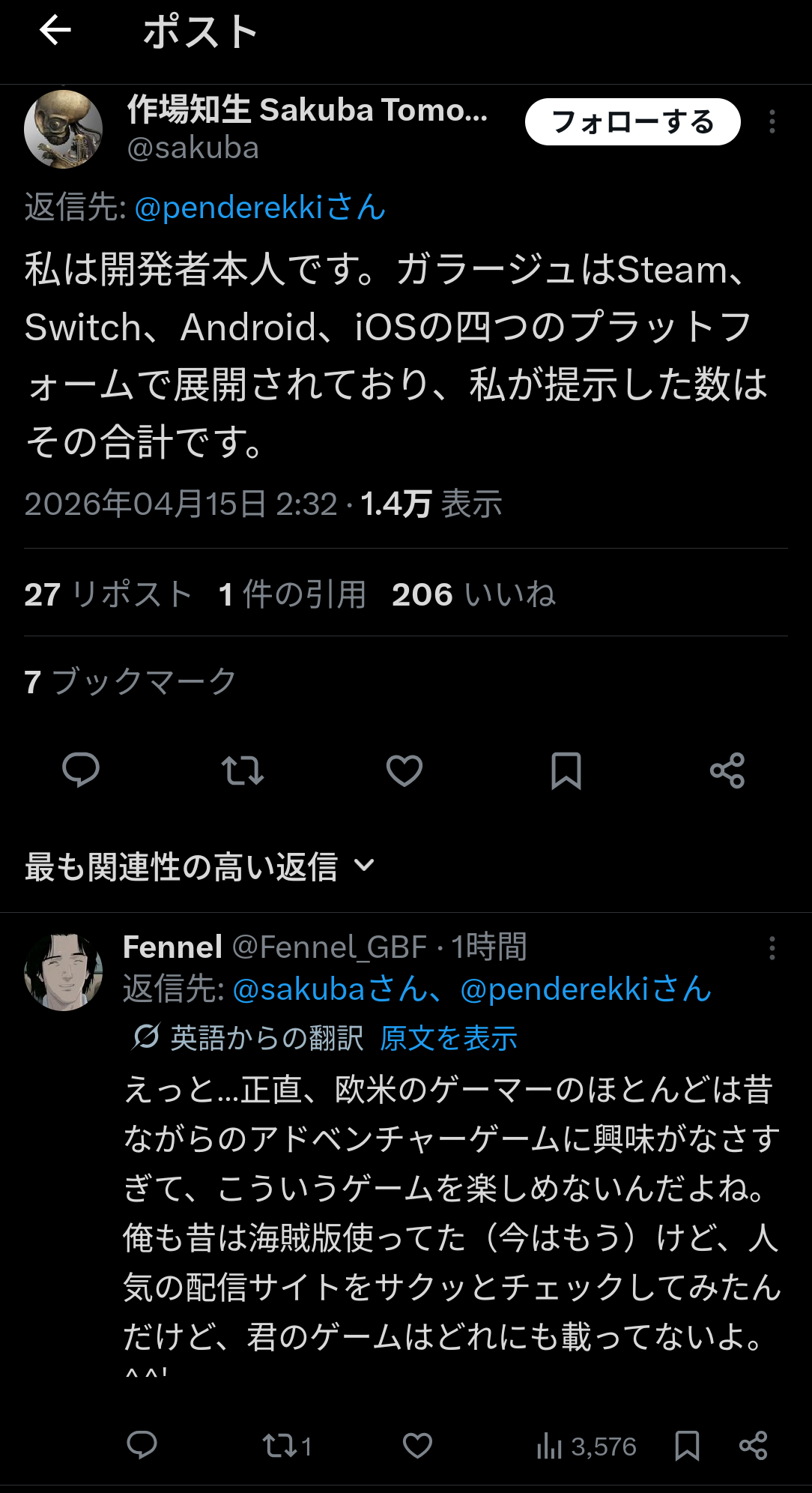Open sakuba's profile avatar
The image size is (812, 1493).
pyautogui.click(x=64, y=129)
